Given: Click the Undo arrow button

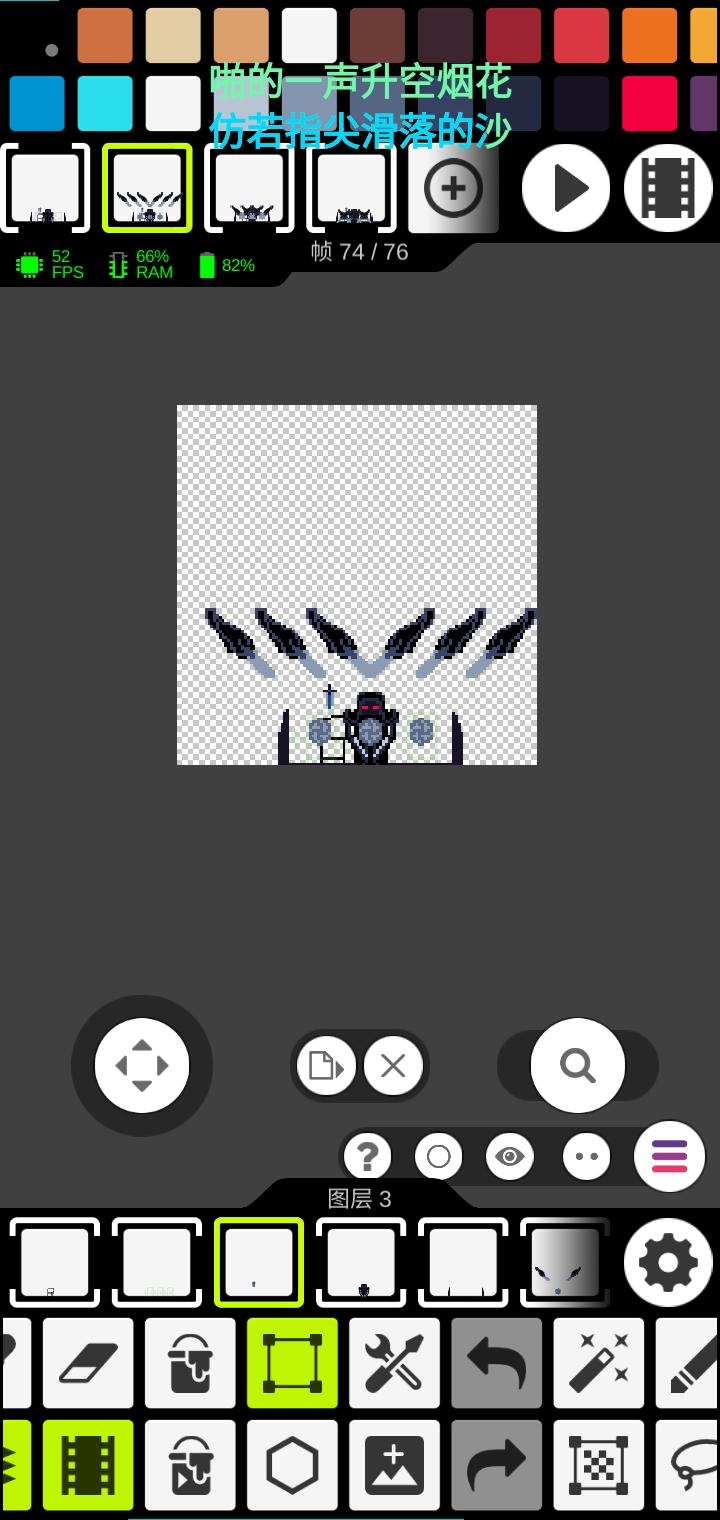Looking at the screenshot, I should click(497, 1363).
